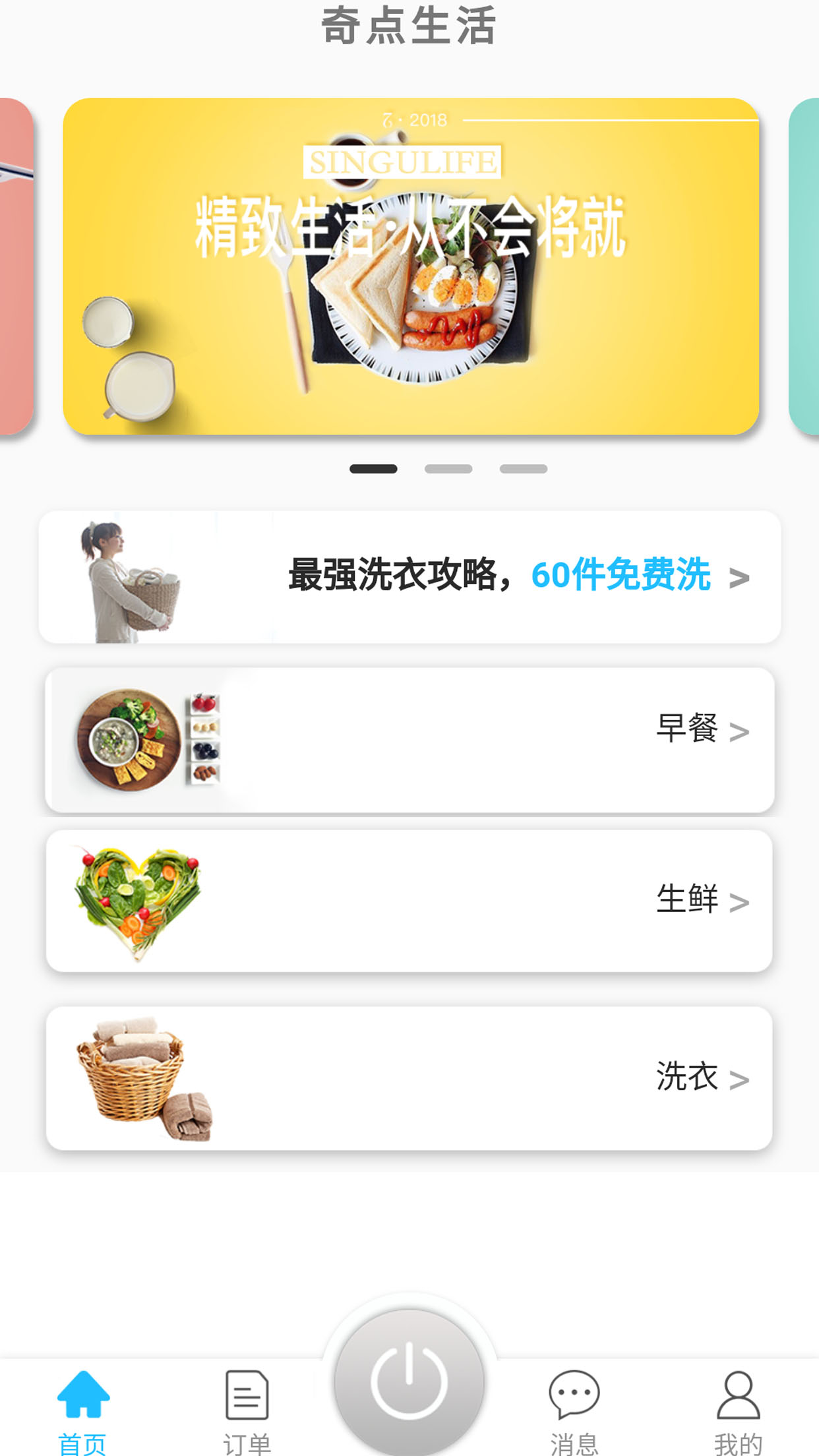Select the second banner page indicator
Screen dimensions: 819x1456
point(448,469)
